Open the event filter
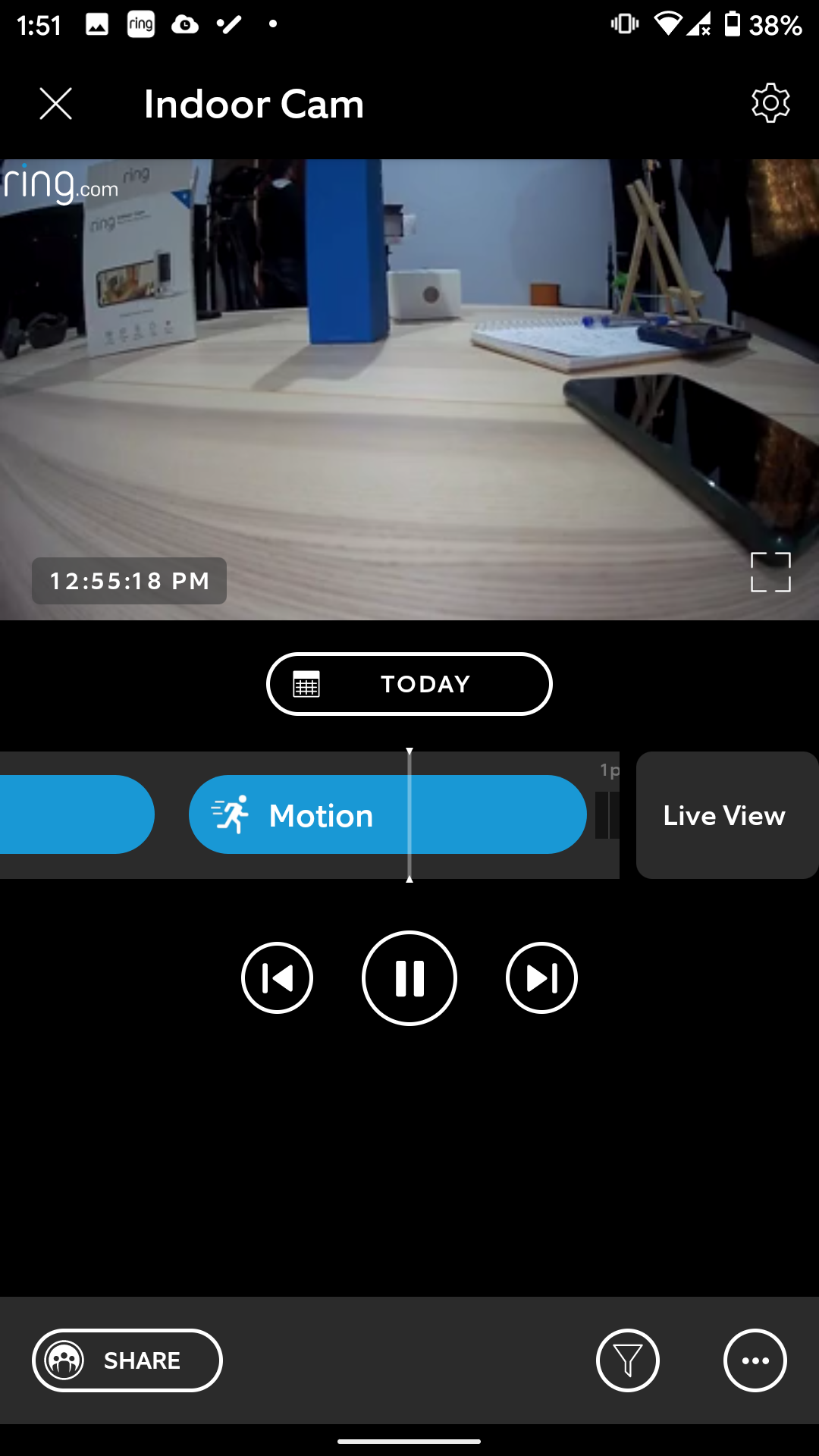Image resolution: width=819 pixels, height=1456 pixels. tap(628, 1360)
